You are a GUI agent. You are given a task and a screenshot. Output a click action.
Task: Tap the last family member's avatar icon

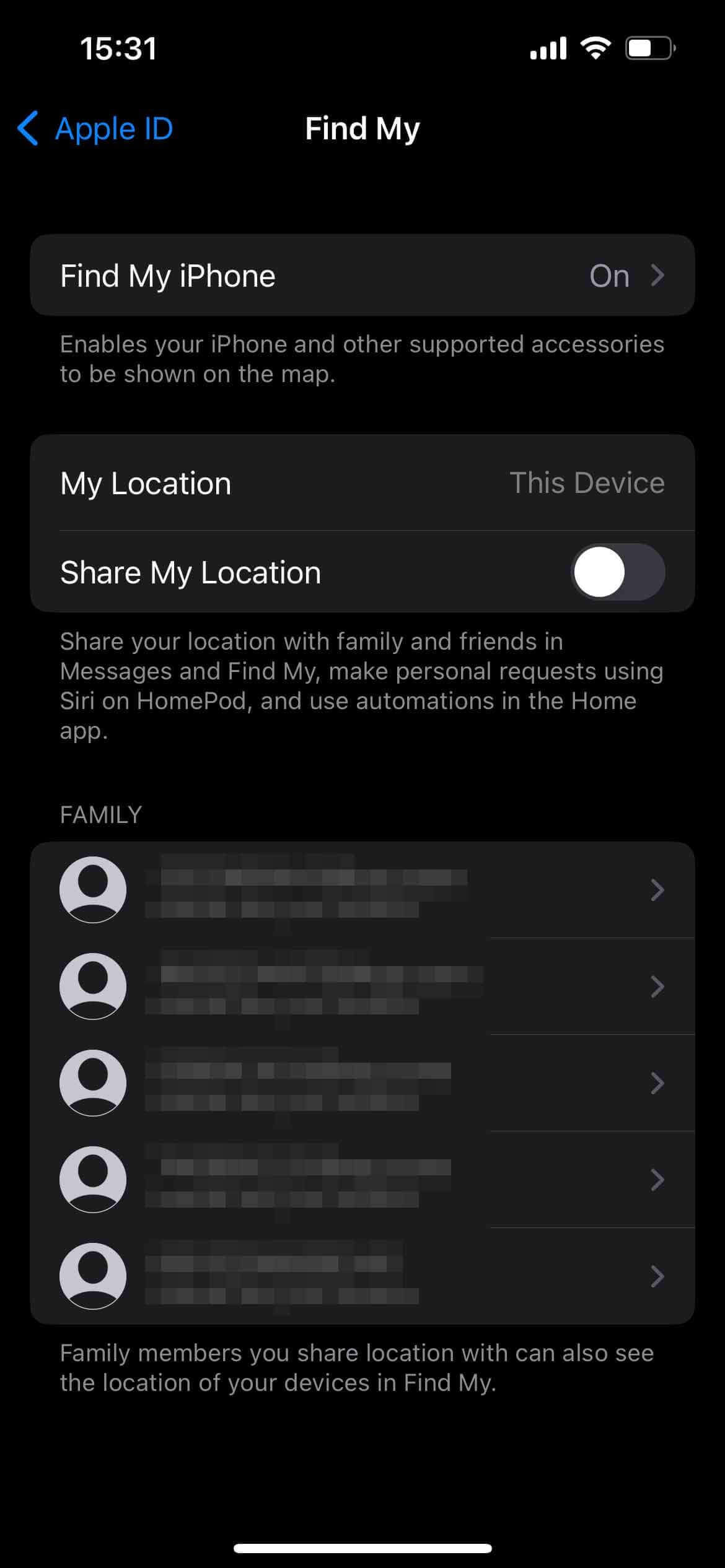93,1276
